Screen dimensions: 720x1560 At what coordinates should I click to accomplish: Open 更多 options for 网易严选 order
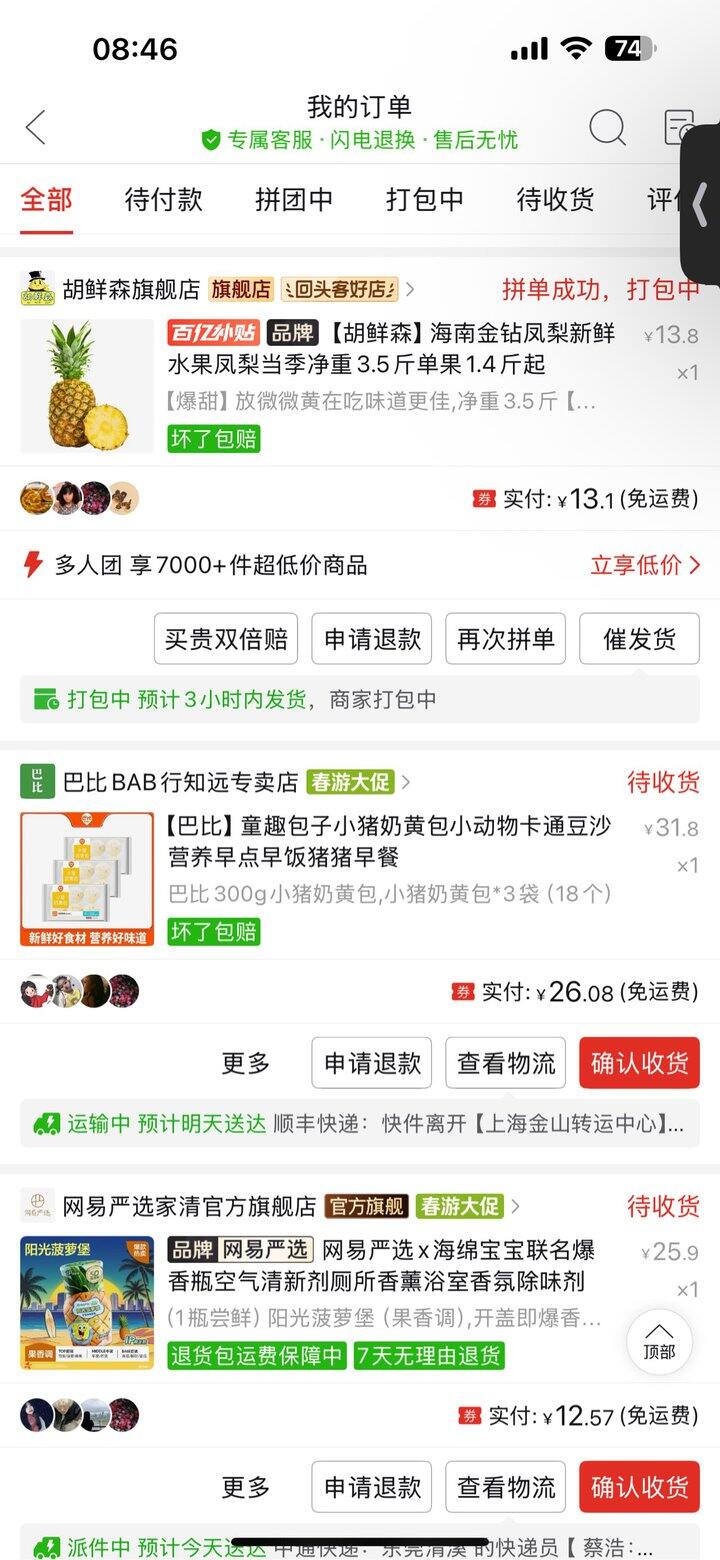tap(246, 1487)
